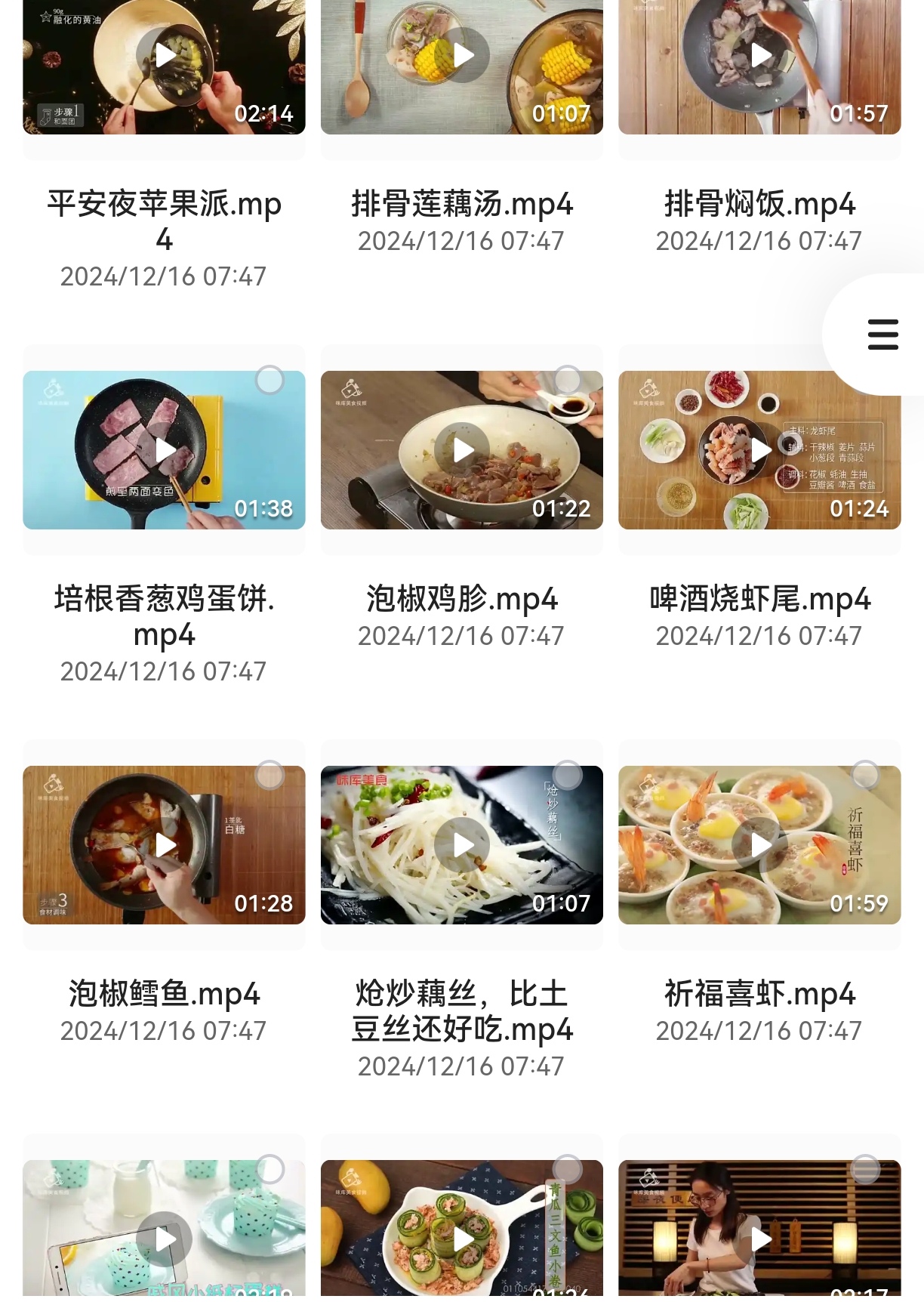Check the selection circle on 炝炒藕丝 video

(x=568, y=775)
